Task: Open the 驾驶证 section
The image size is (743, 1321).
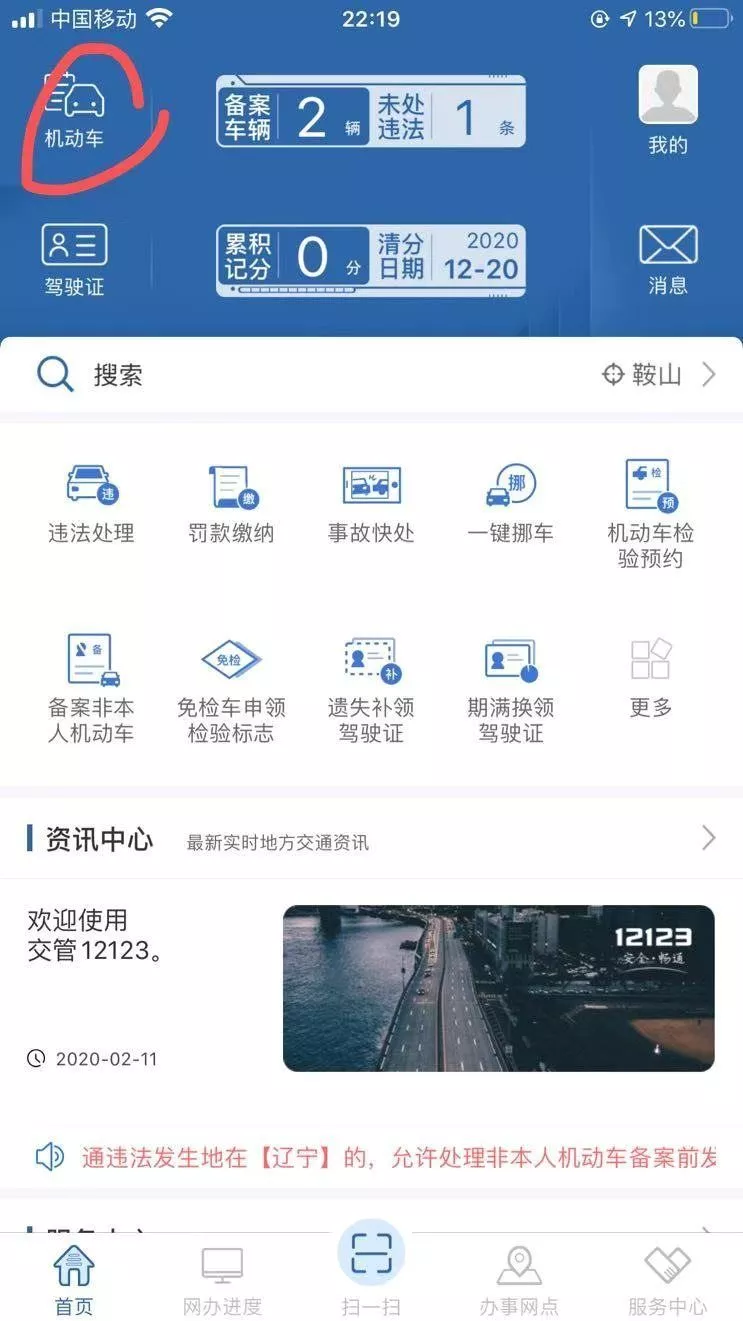Action: click(74, 259)
